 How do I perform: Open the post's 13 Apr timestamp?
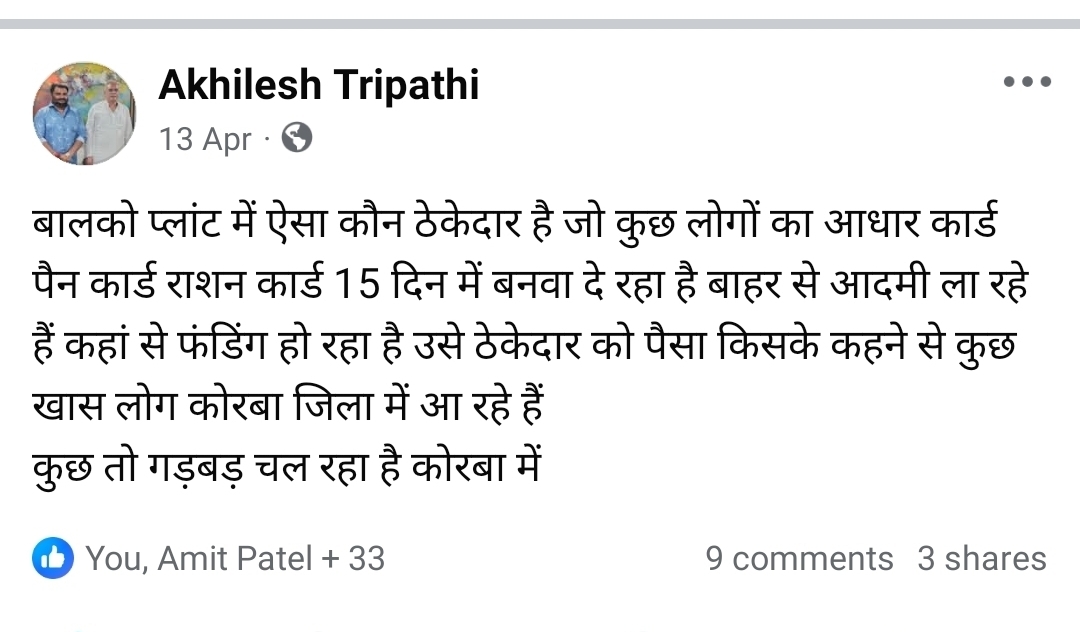(205, 139)
